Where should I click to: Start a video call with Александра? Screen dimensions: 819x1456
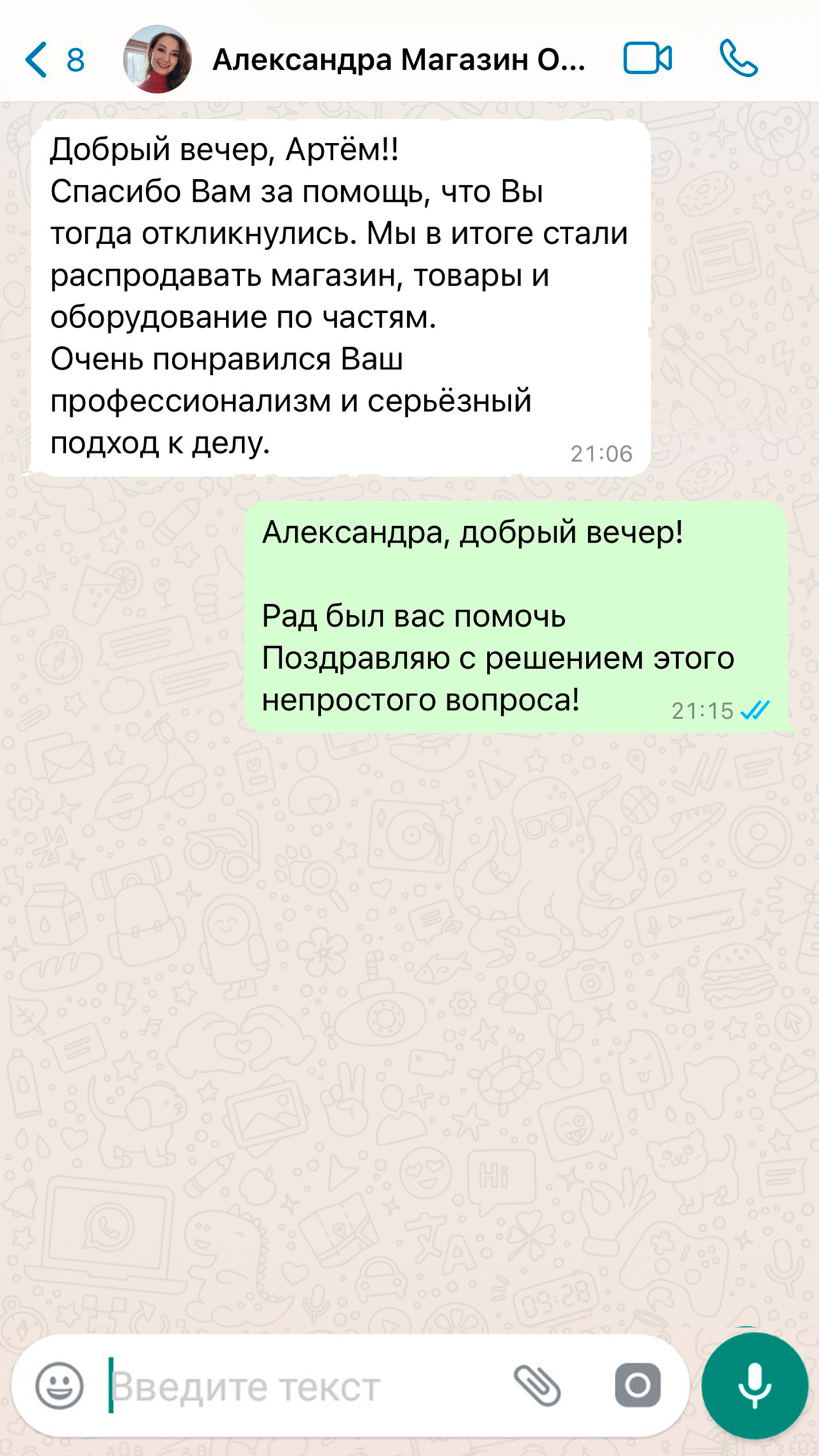(647, 59)
